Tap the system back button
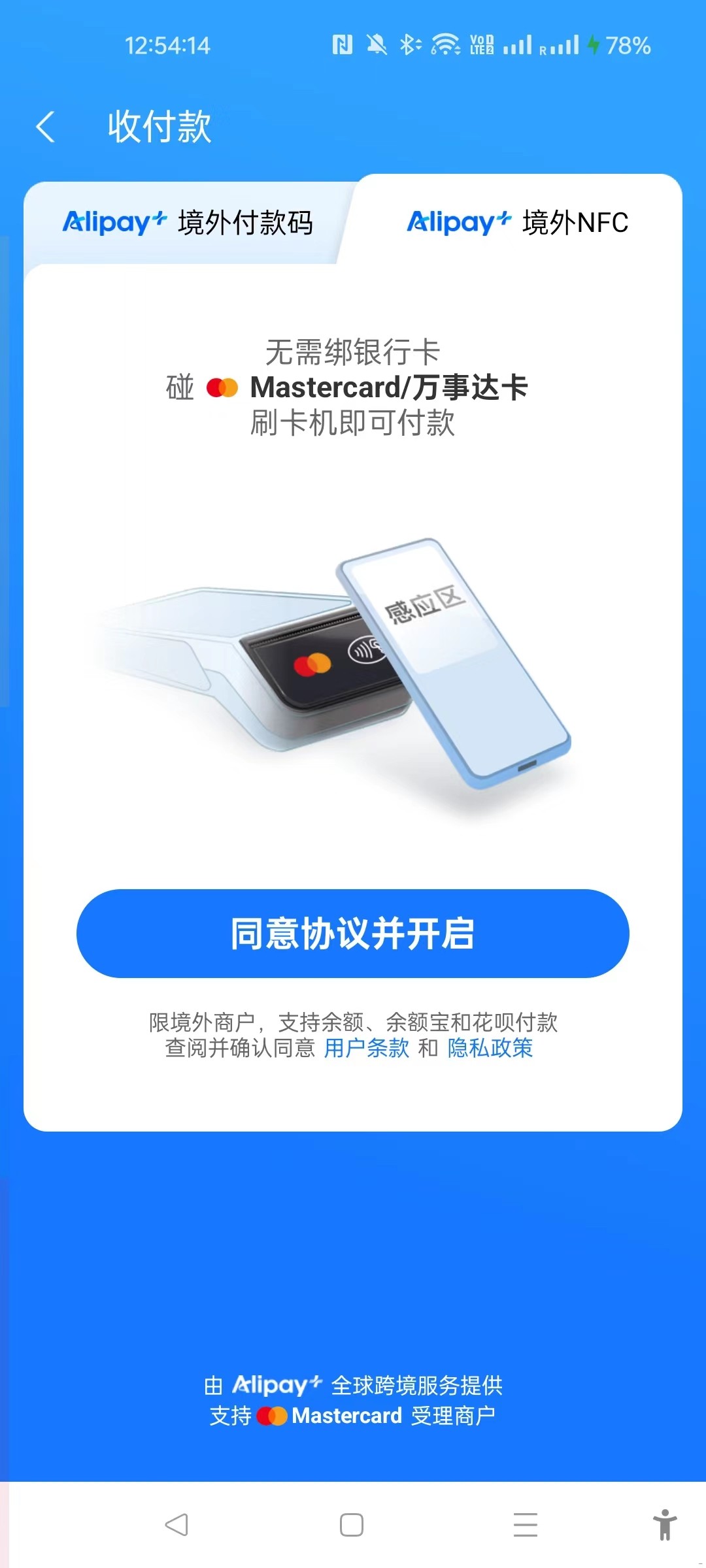This screenshot has height=1568, width=706. [176, 1525]
